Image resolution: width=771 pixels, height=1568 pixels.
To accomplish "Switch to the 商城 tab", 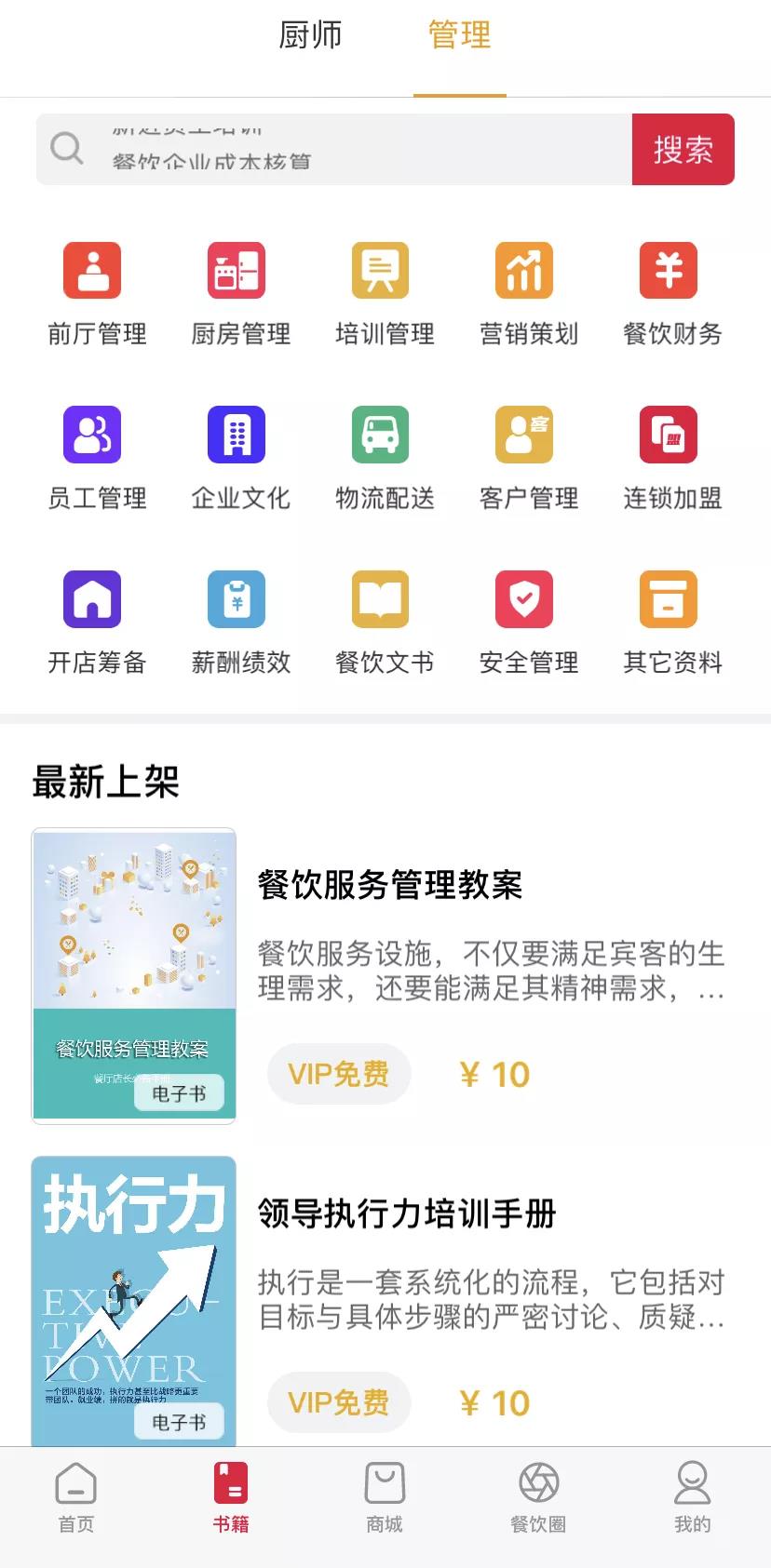I will [385, 1495].
